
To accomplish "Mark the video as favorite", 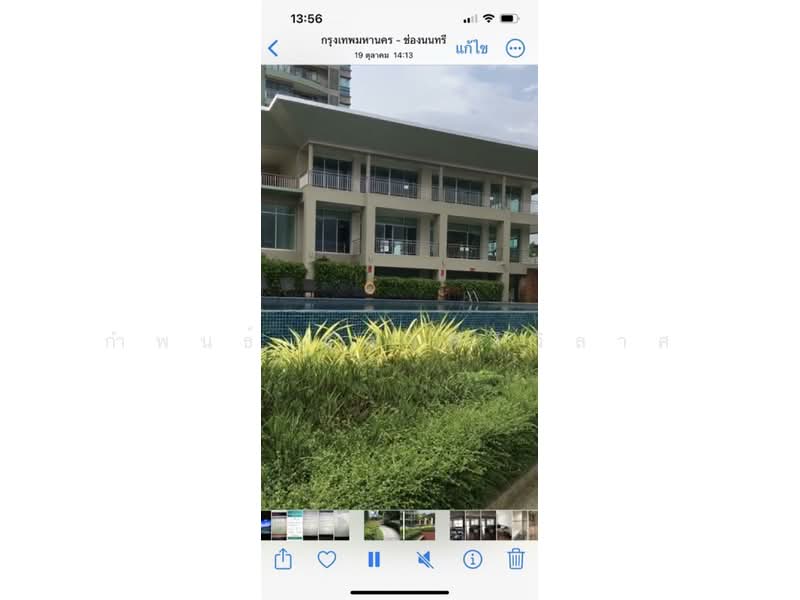I will click(x=327, y=559).
